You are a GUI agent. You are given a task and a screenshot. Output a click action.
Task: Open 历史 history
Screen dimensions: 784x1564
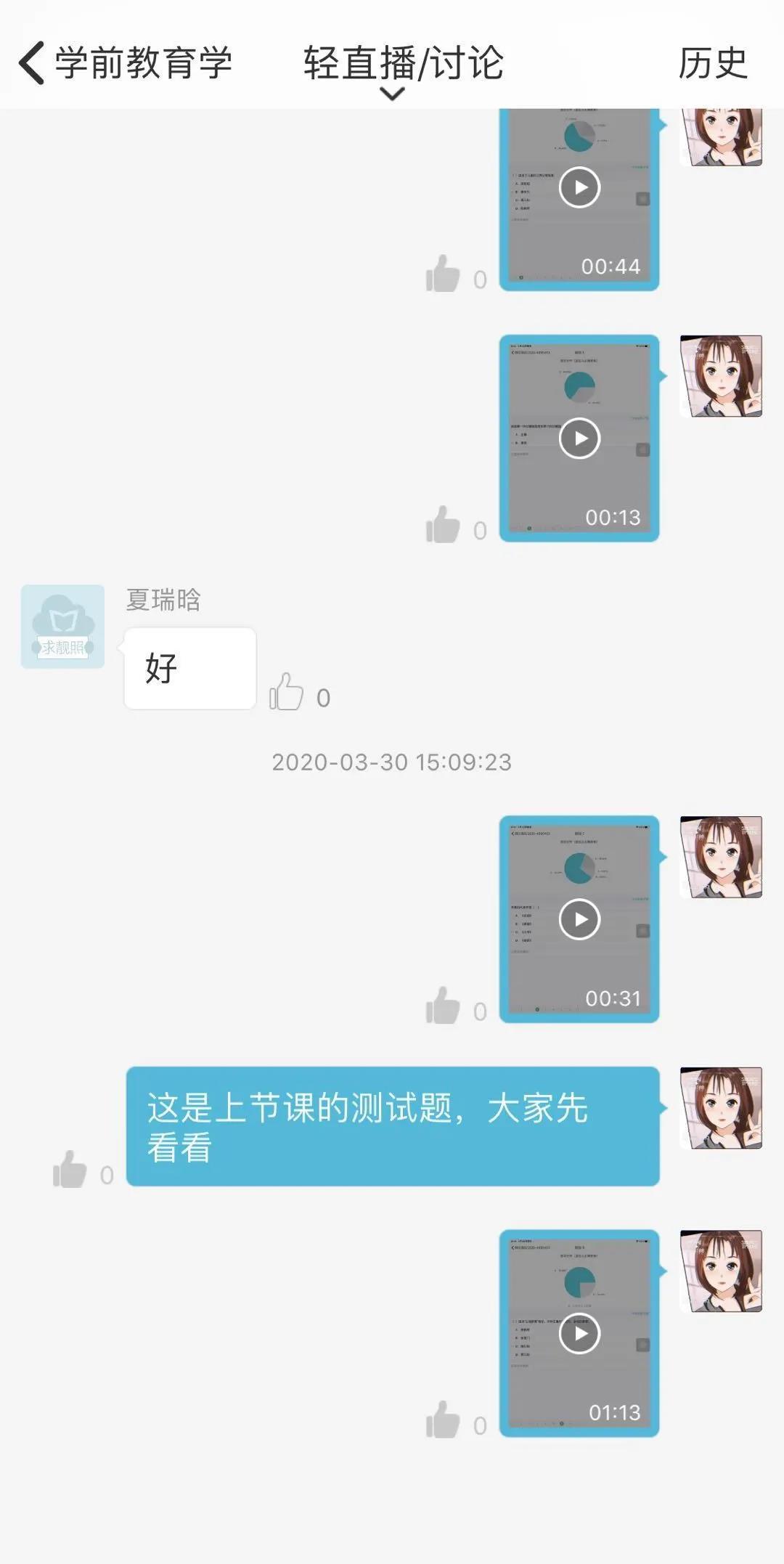click(x=712, y=63)
